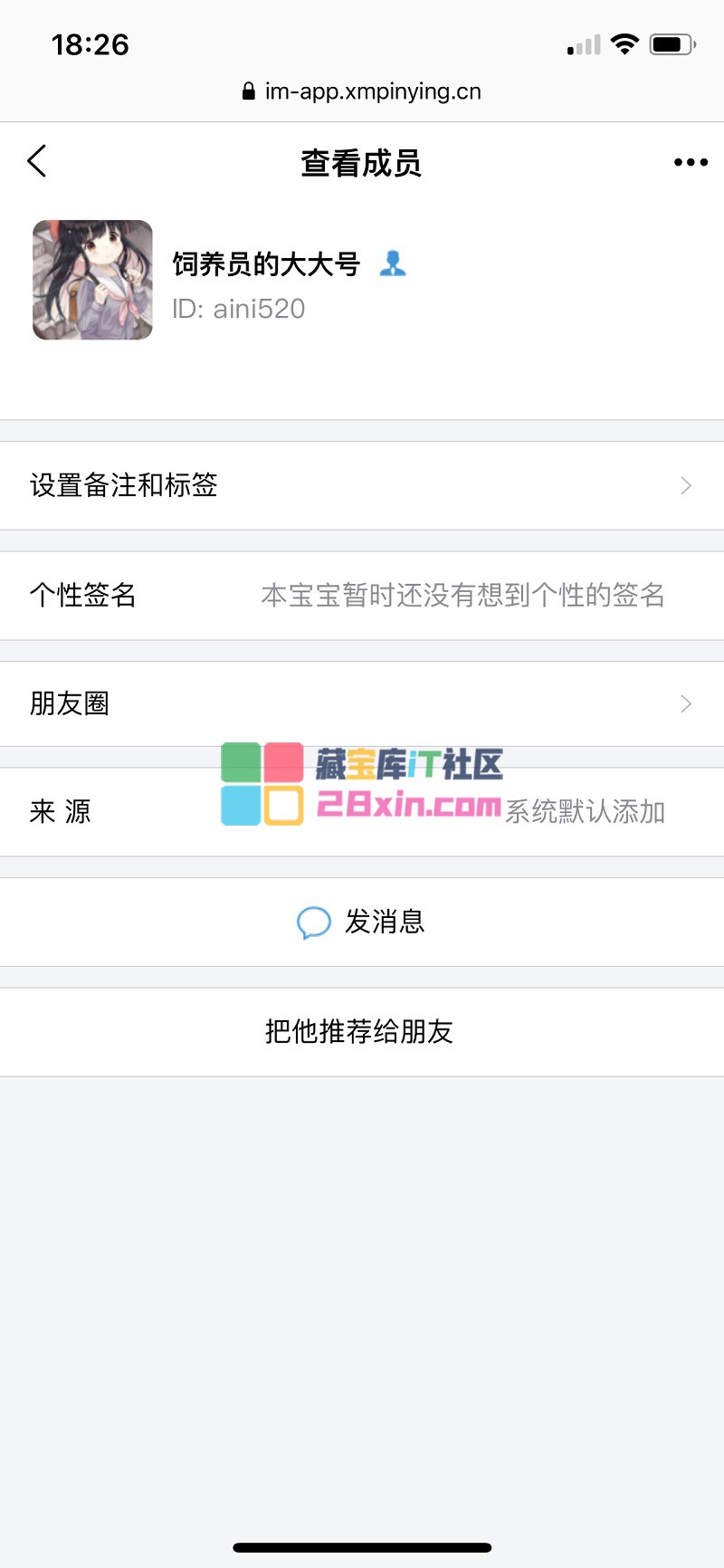724x1568 pixels.
Task: Tap 发消息 to send a message
Action: (362, 923)
